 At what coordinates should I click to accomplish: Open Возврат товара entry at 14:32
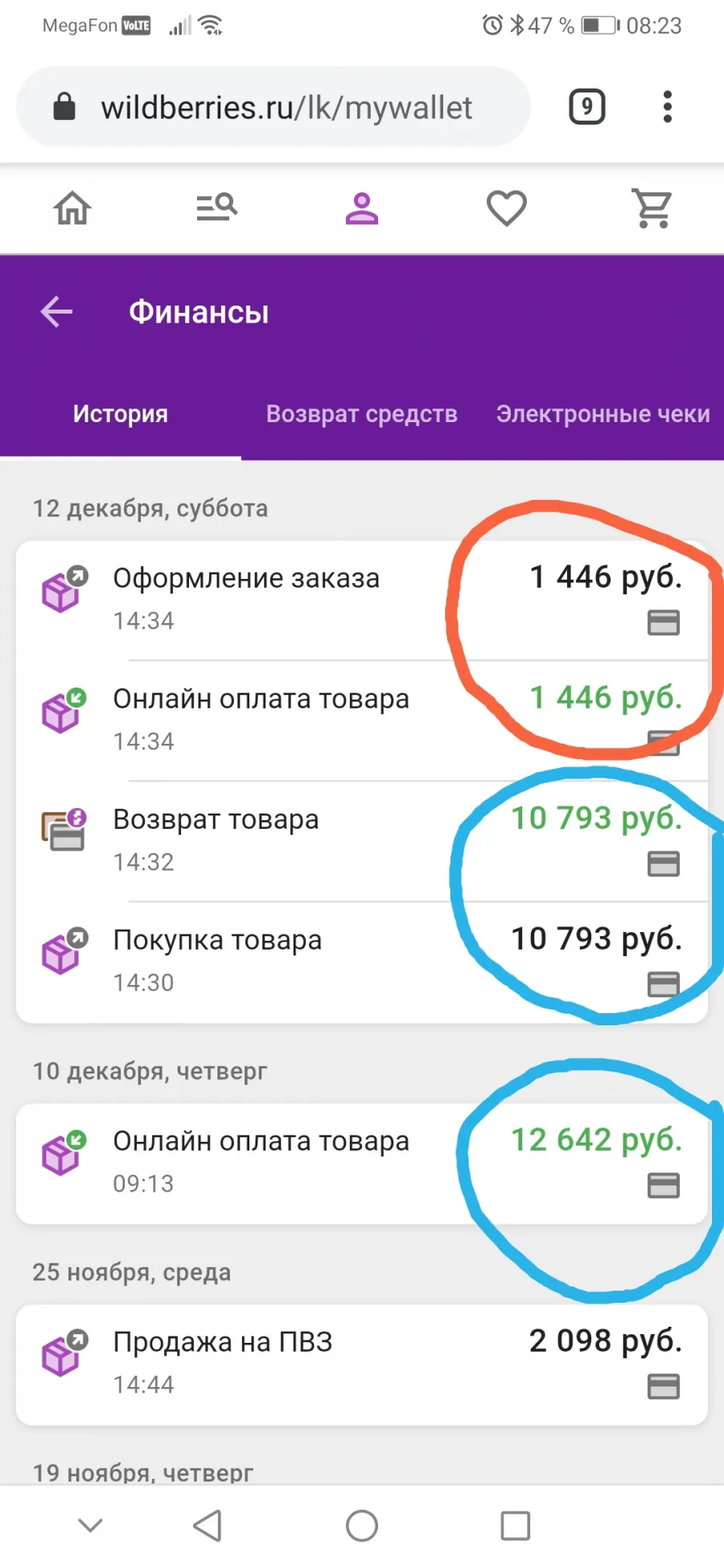[362, 842]
